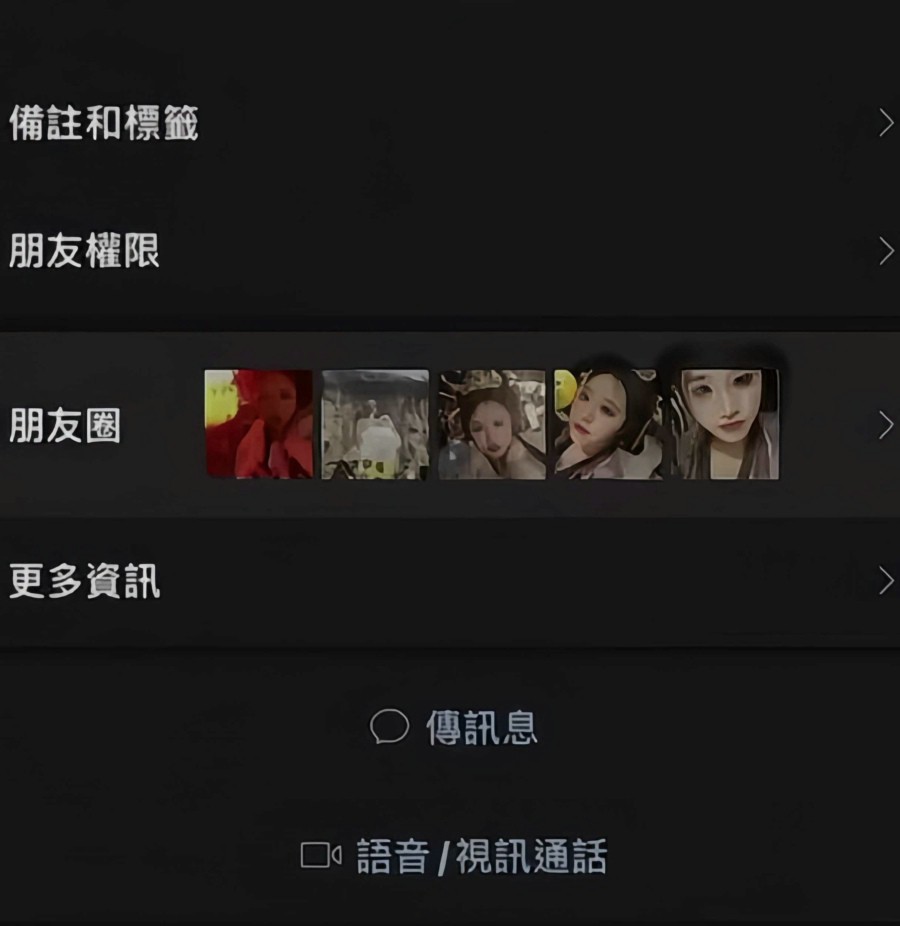Tap 傳訊息 to send a message

pos(454,727)
